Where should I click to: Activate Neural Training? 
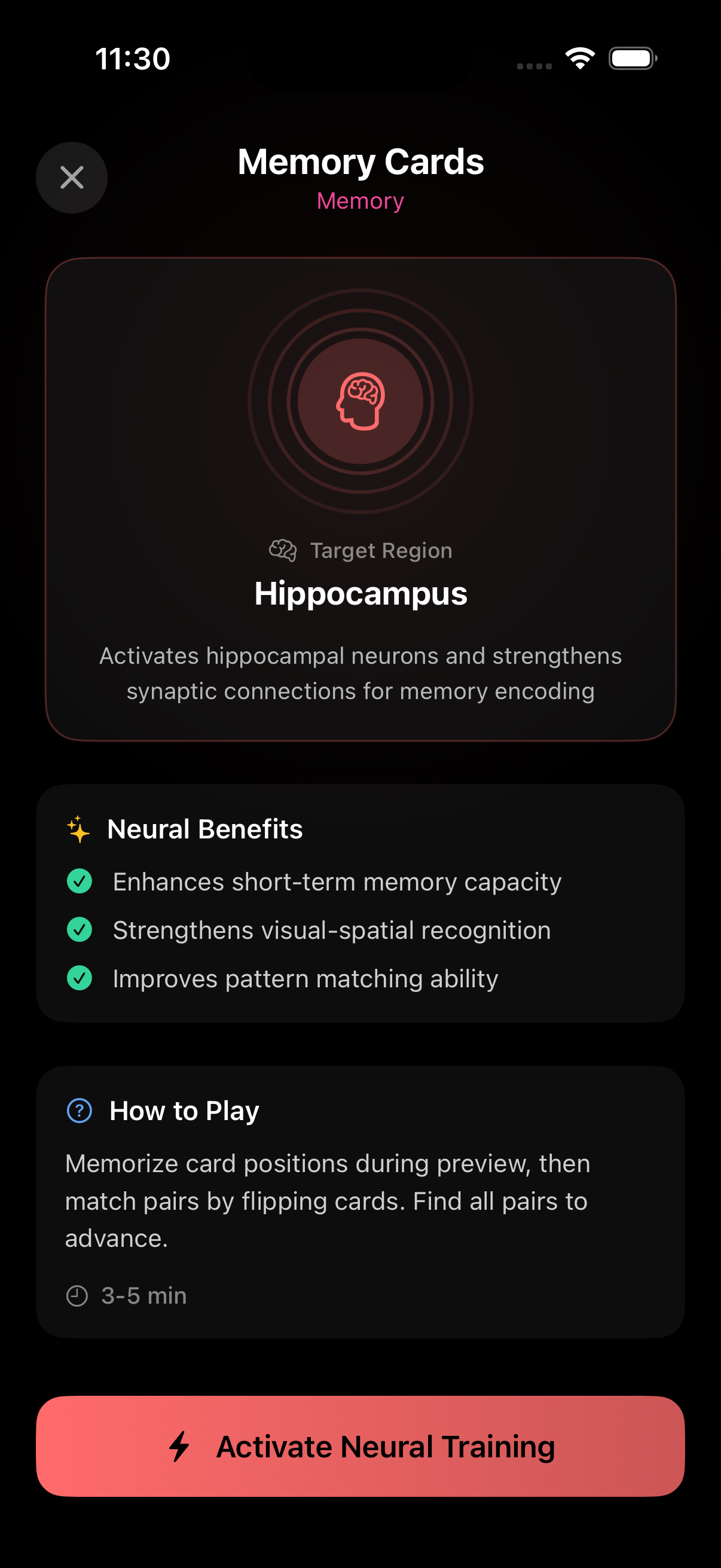click(x=360, y=1445)
